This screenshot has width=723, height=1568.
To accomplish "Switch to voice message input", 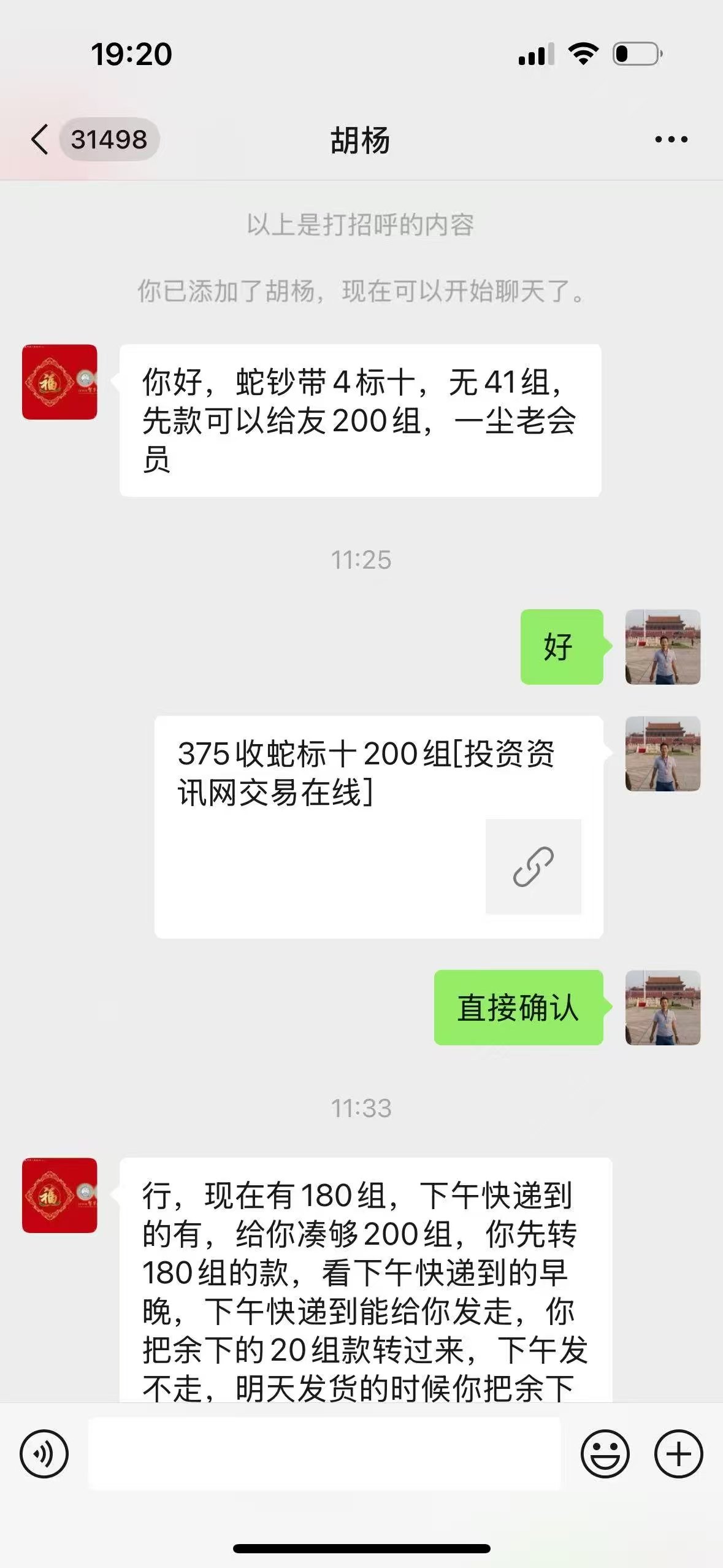I will (44, 1453).
